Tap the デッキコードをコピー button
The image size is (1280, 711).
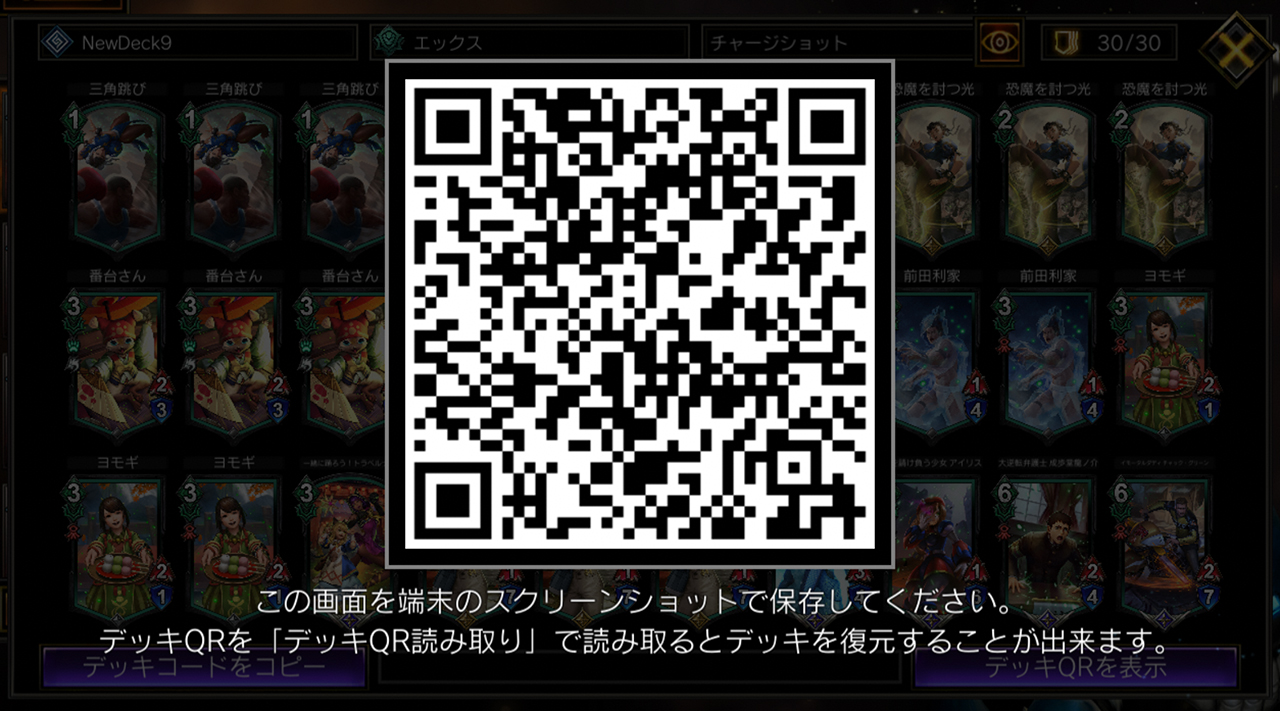point(204,667)
